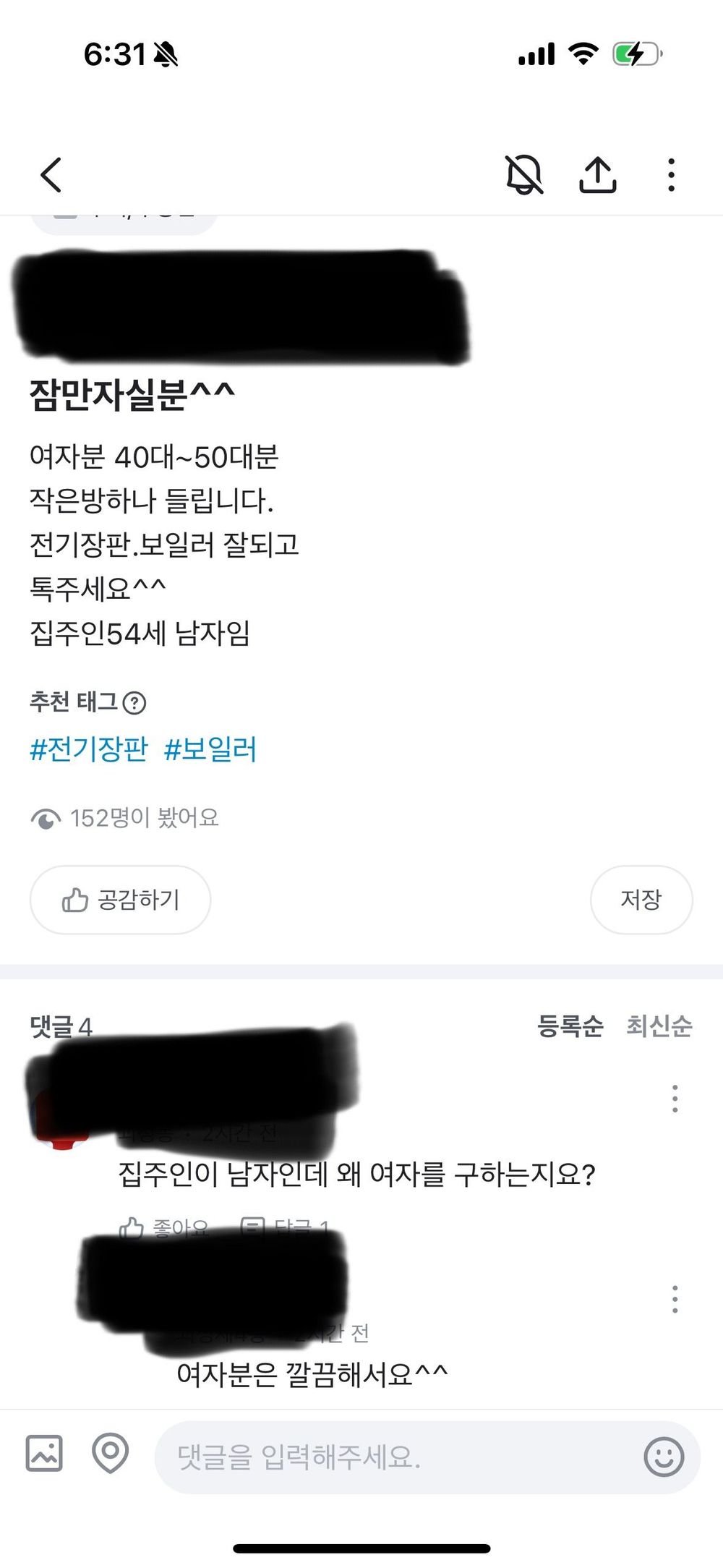Open the #보일러 tag
The height and width of the screenshot is (1568, 723).
pyautogui.click(x=210, y=749)
